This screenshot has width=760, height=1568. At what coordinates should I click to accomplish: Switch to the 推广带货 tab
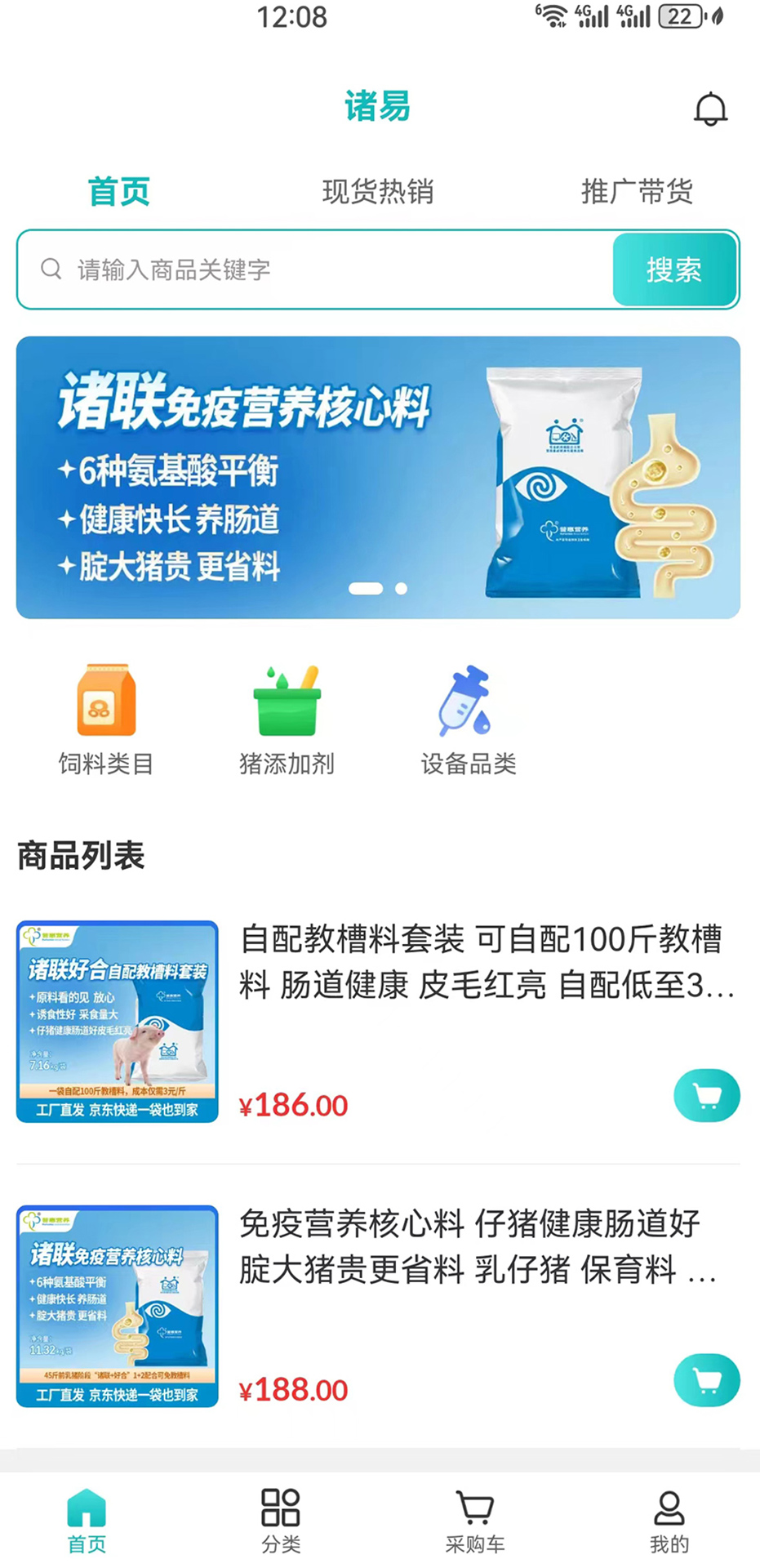[637, 193]
